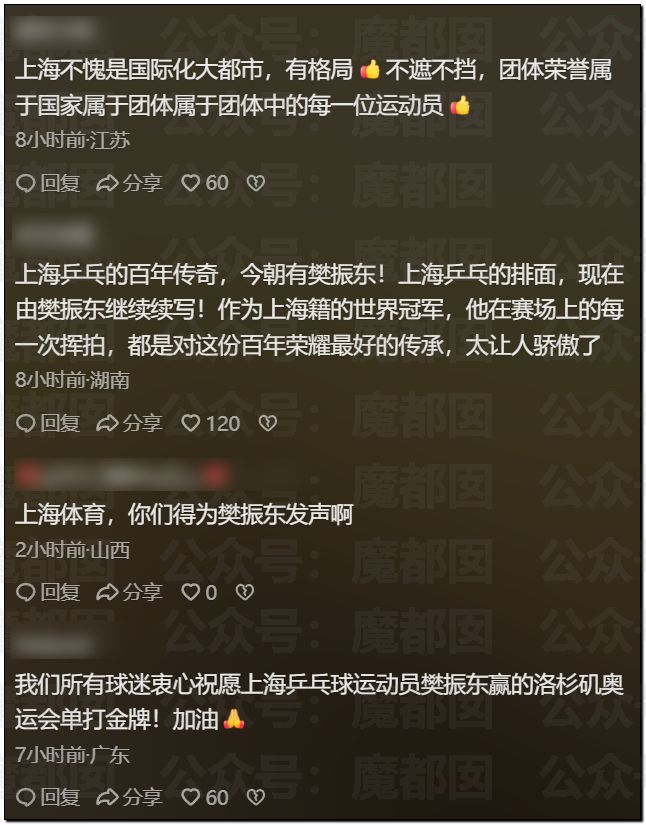Share the comment posted from 广东

coord(128,797)
